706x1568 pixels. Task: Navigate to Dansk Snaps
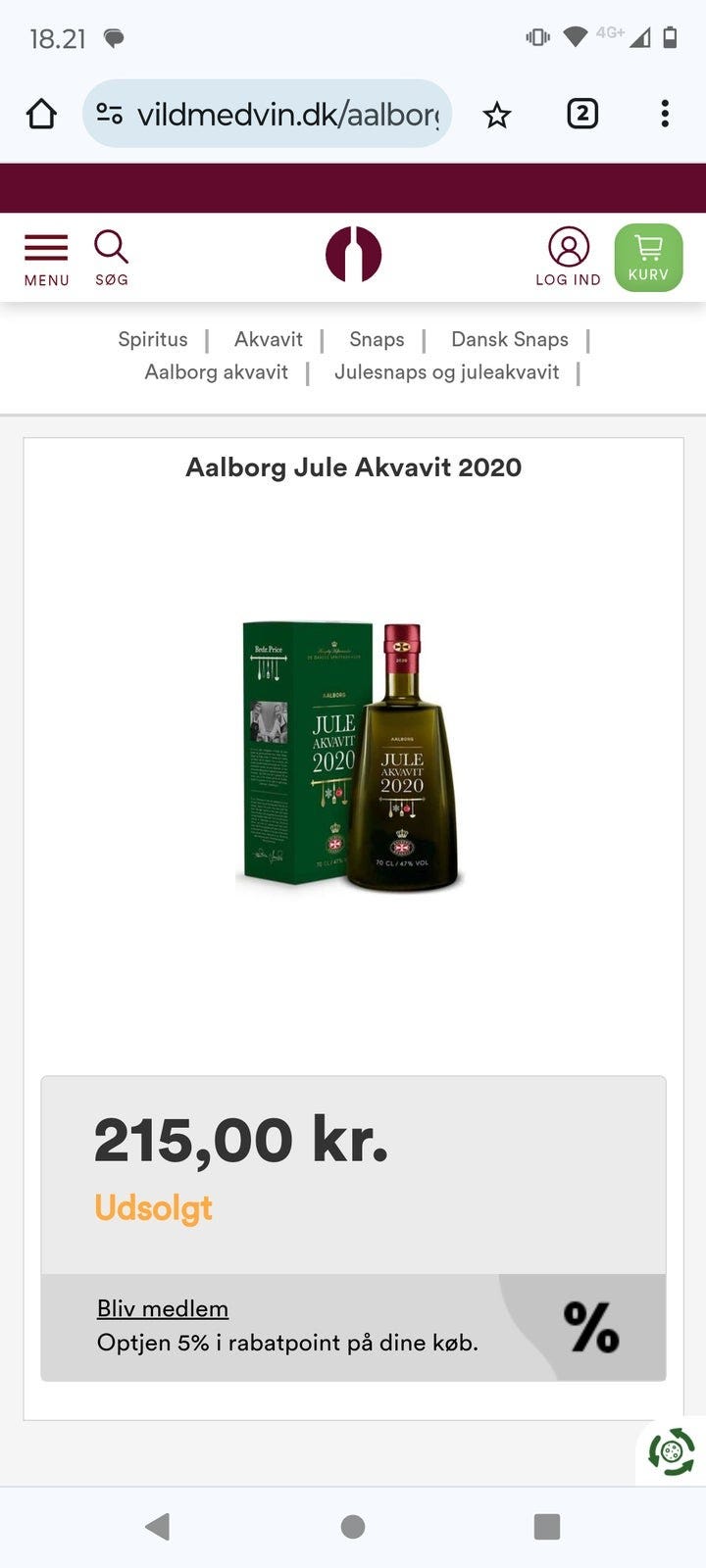[x=510, y=339]
